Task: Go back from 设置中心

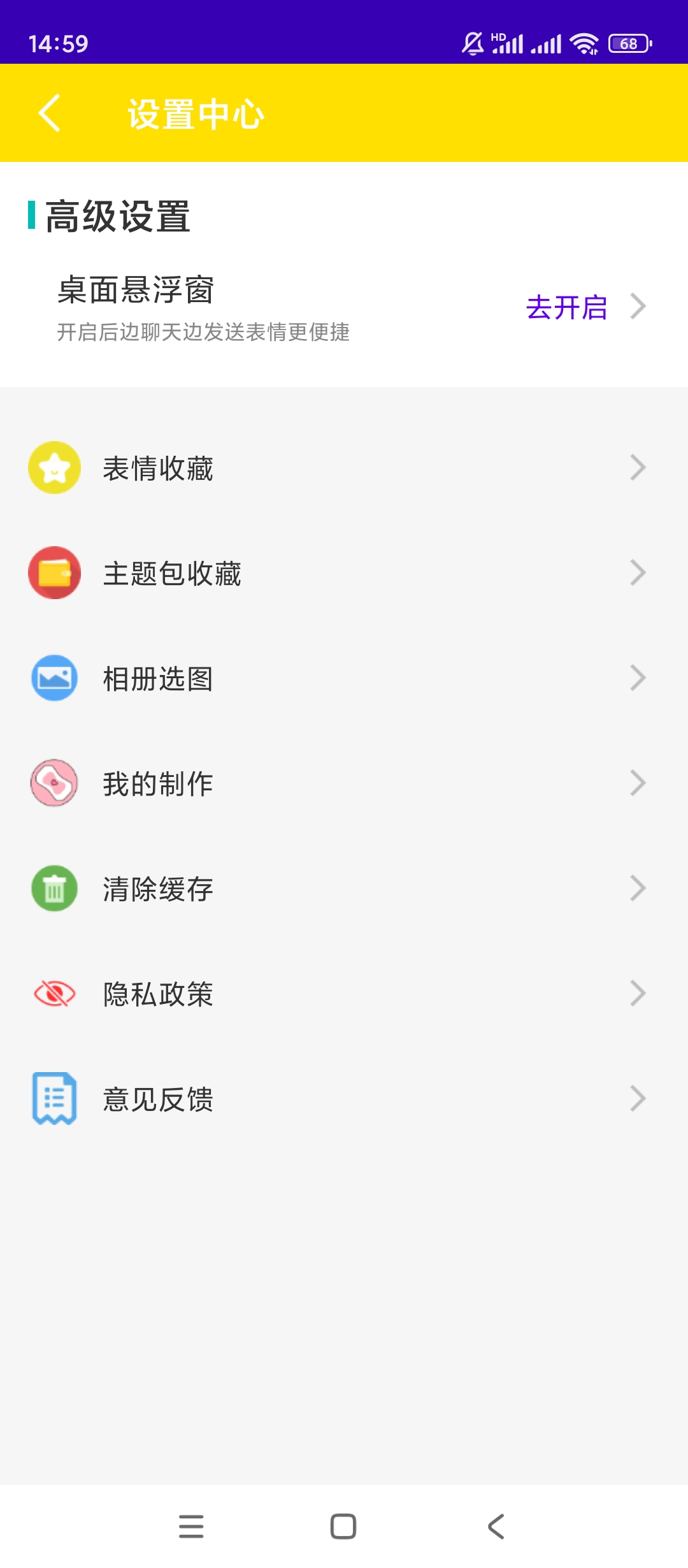Action: pos(50,113)
